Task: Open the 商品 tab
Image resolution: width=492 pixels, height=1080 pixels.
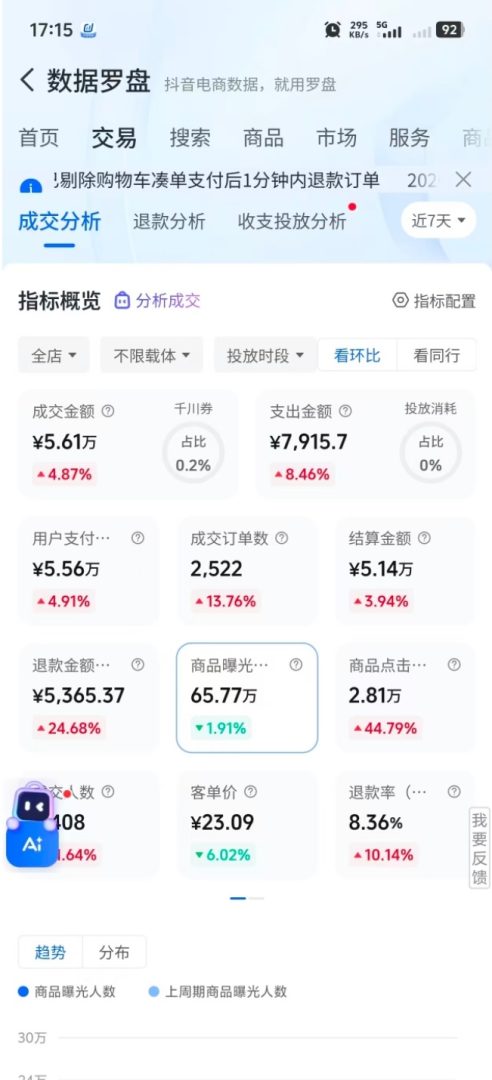Action: coord(263,138)
